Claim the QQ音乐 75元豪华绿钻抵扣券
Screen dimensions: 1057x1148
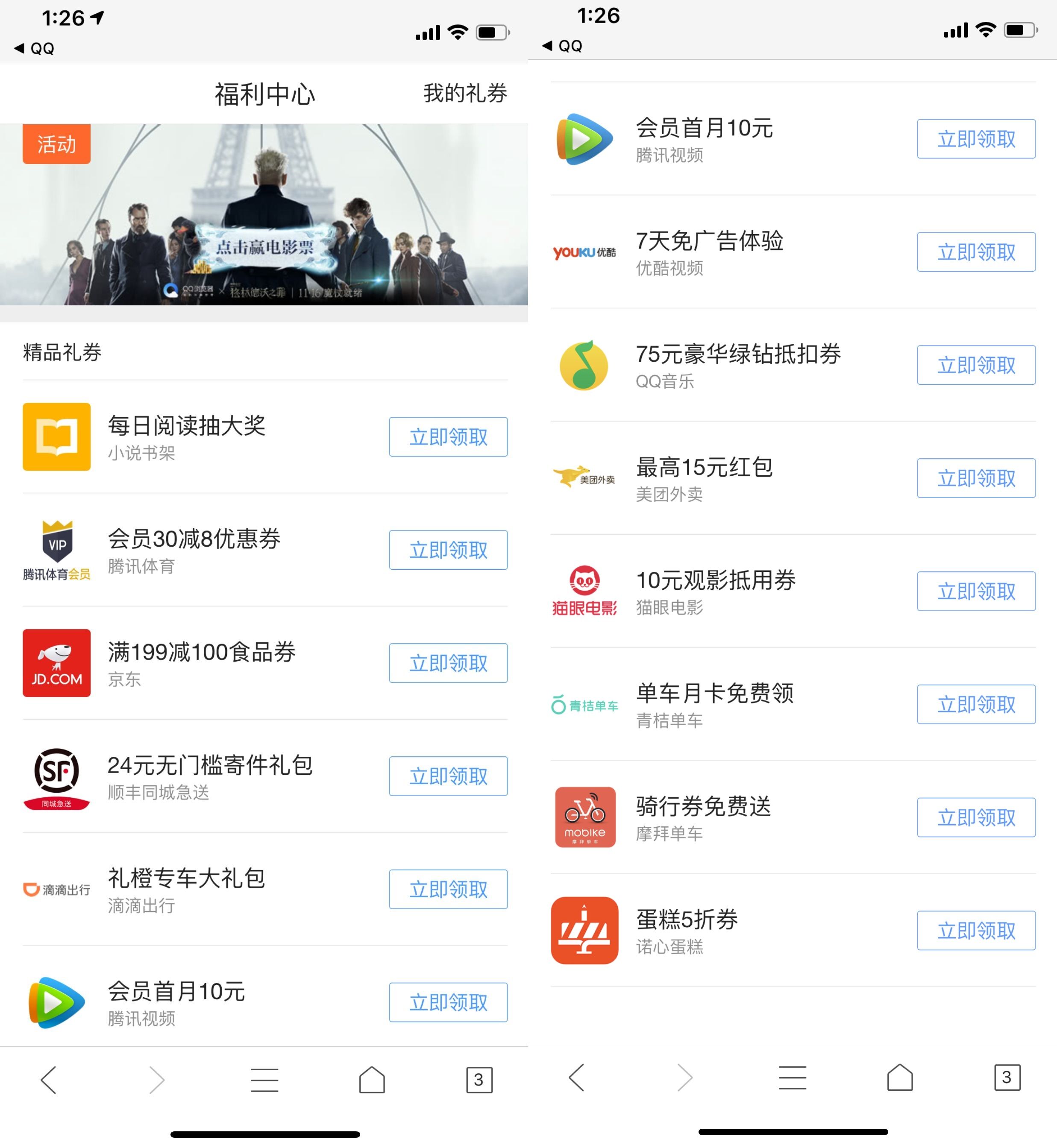[976, 365]
